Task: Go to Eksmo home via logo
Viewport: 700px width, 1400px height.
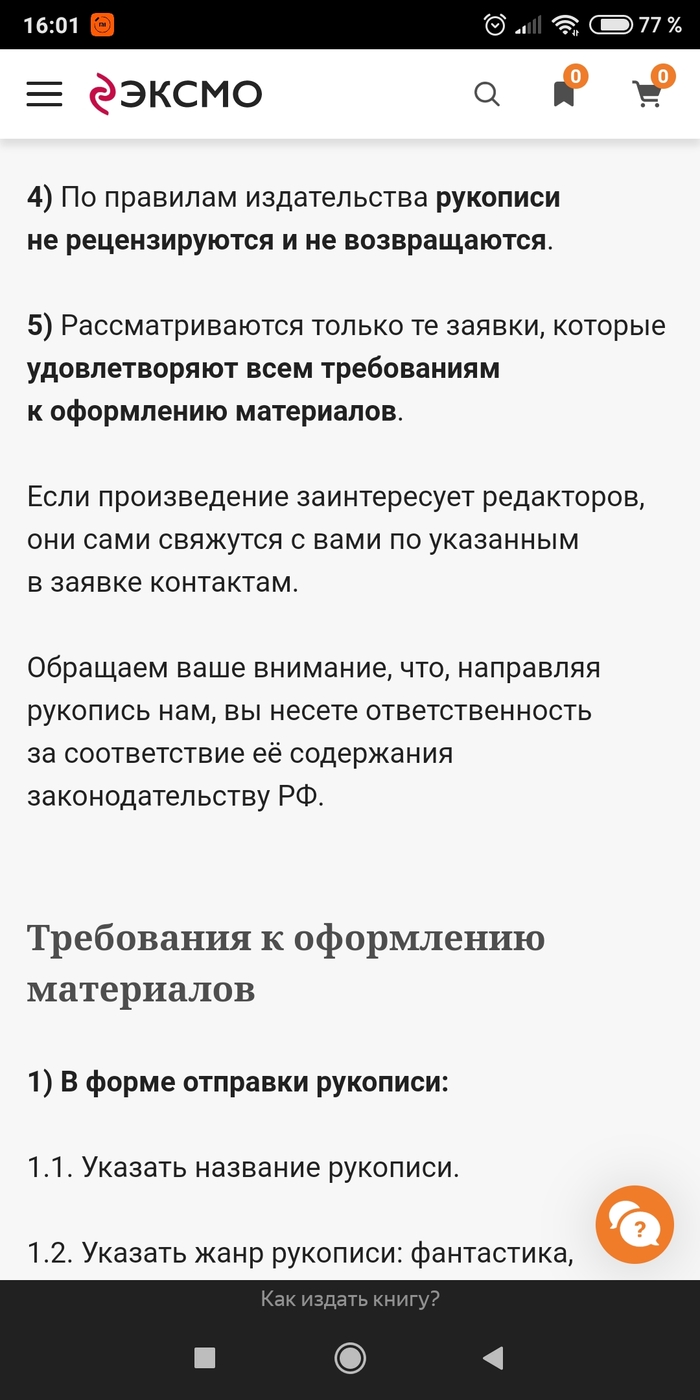Action: coord(176,94)
